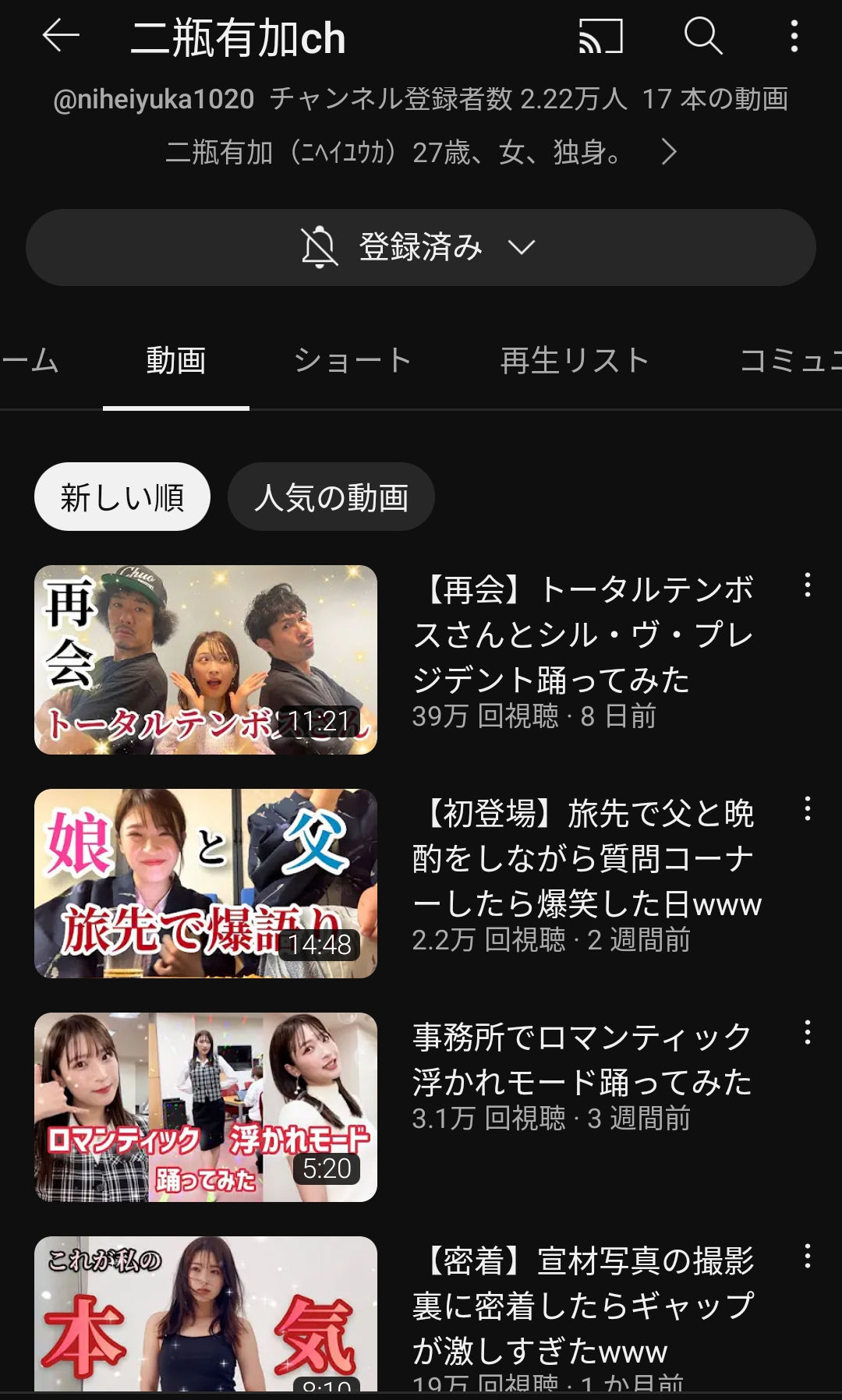Image resolution: width=842 pixels, height=1400 pixels.
Task: Select the 人気の動画 sort chip
Action: tap(331, 497)
